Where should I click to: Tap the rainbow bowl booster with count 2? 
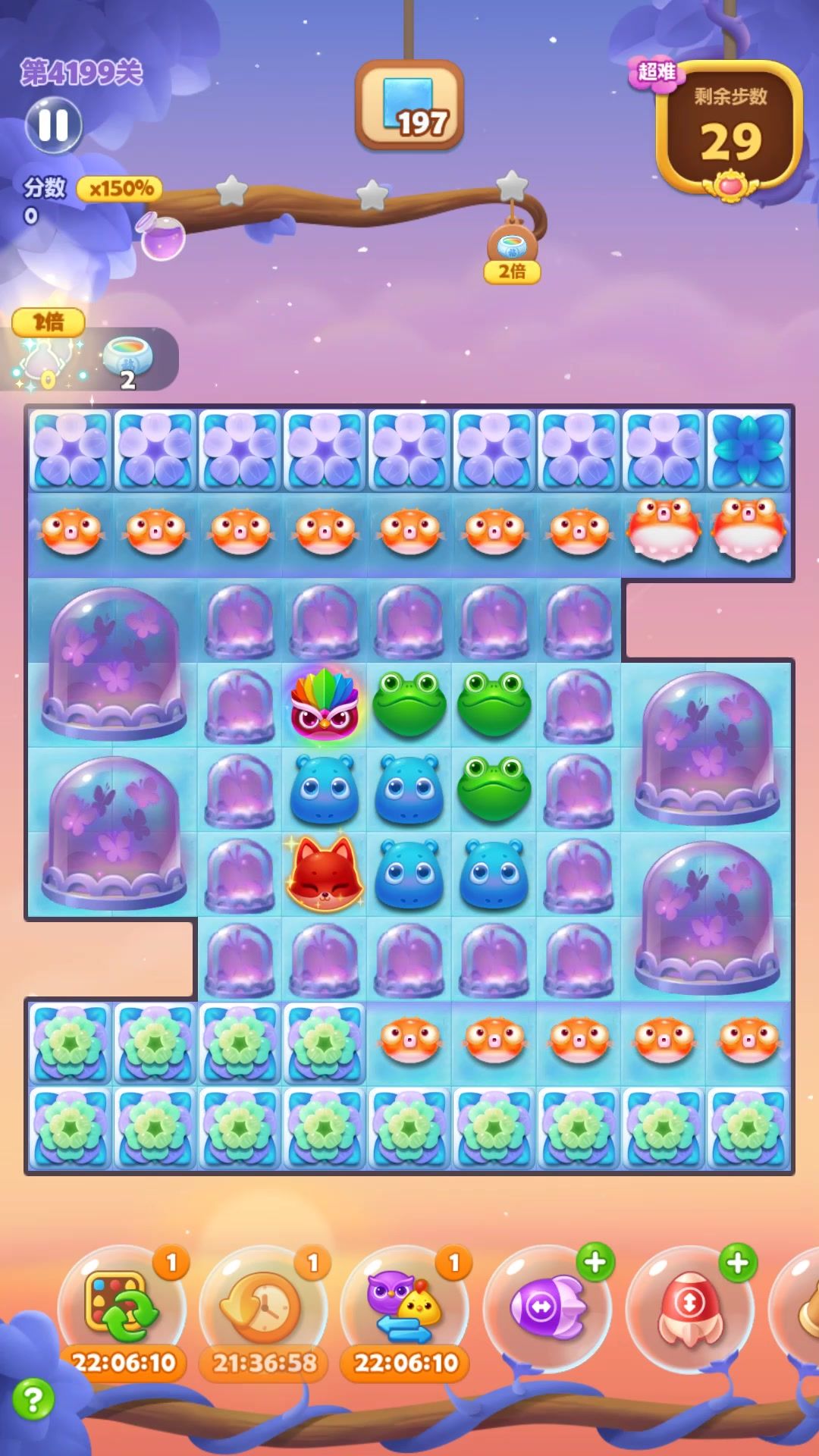(127, 358)
